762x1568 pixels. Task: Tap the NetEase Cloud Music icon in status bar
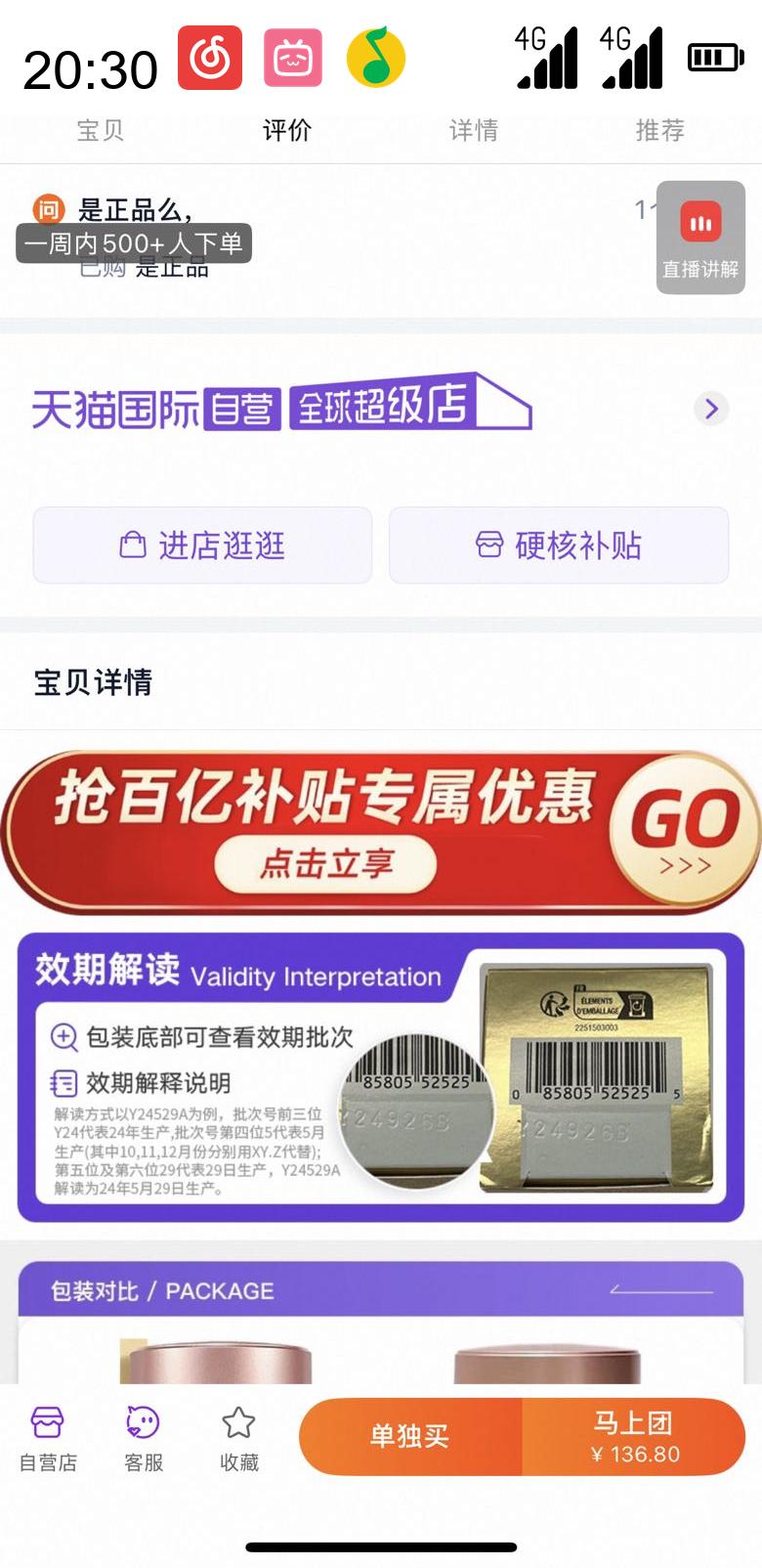tap(212, 57)
